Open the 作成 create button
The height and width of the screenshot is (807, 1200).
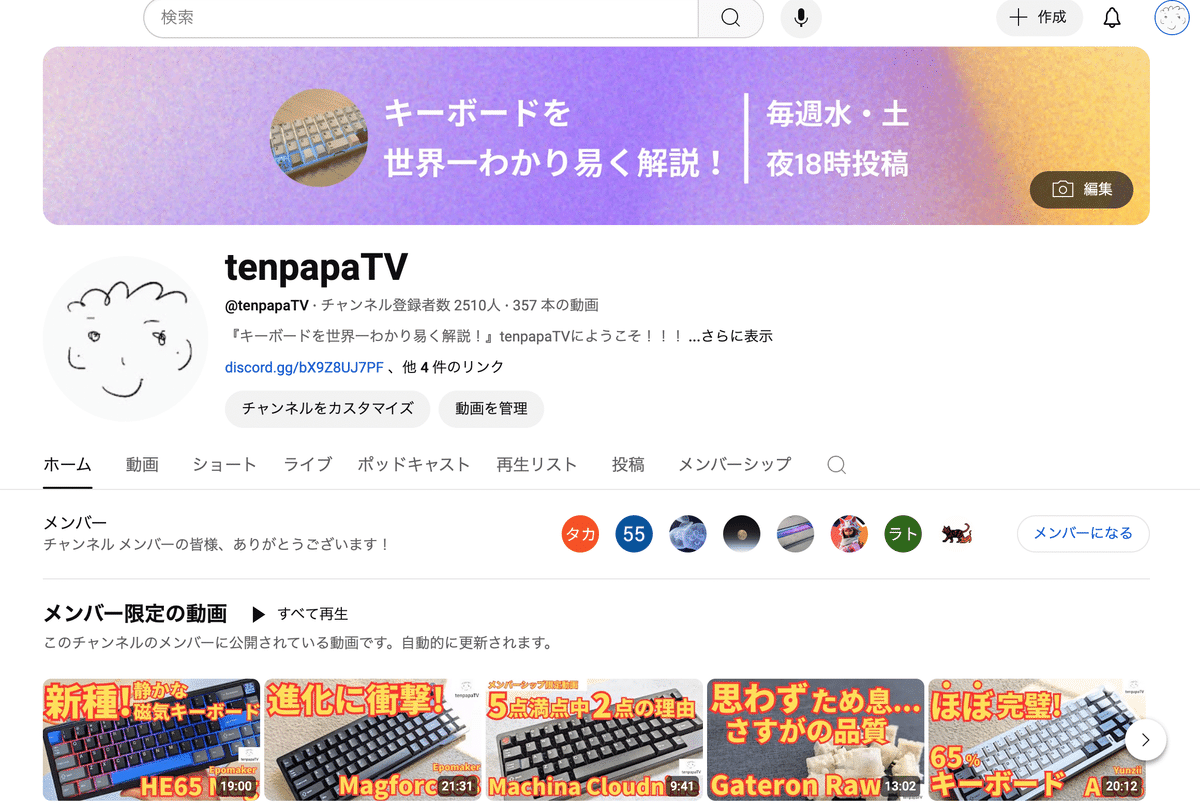[x=1038, y=18]
